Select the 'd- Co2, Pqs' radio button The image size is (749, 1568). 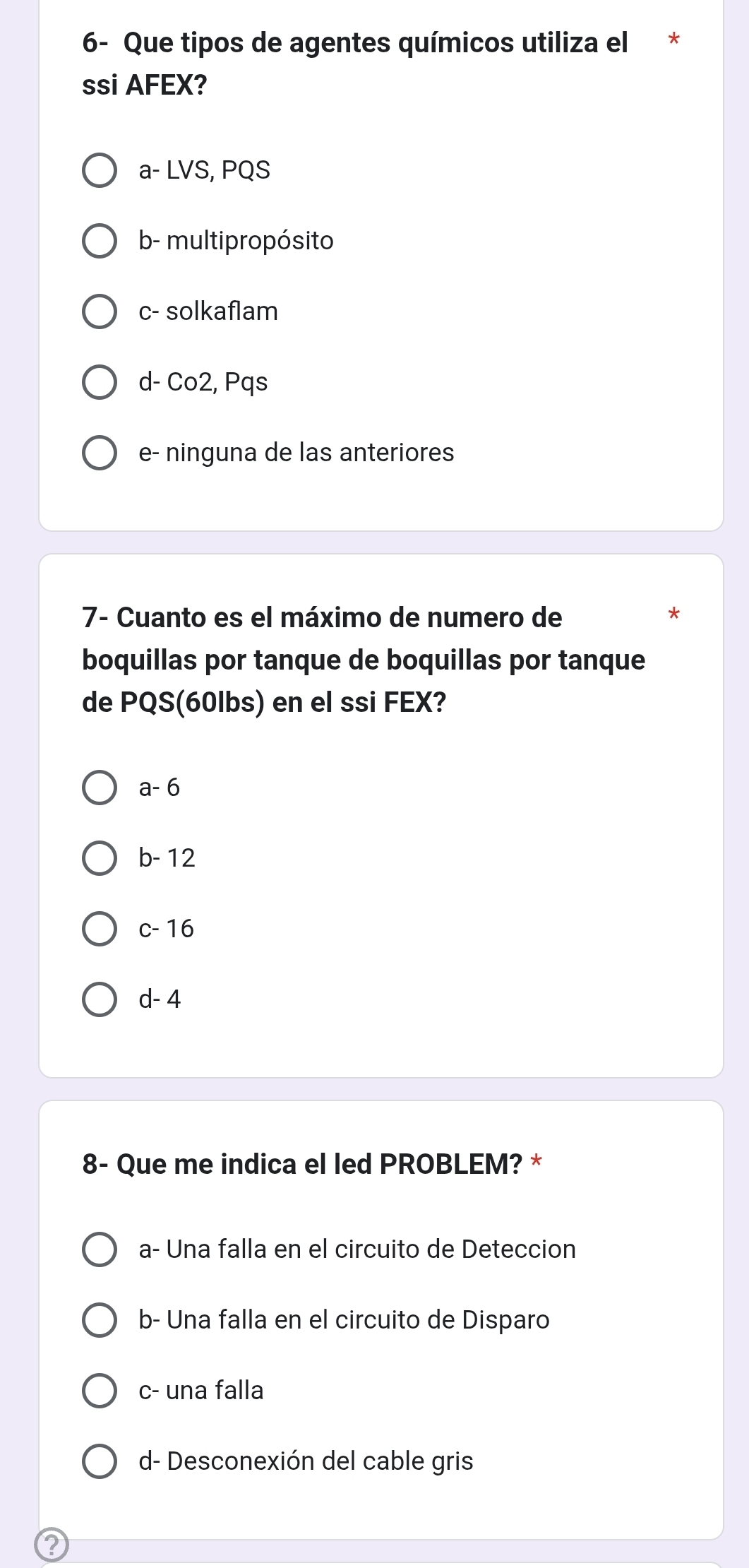coord(100,383)
